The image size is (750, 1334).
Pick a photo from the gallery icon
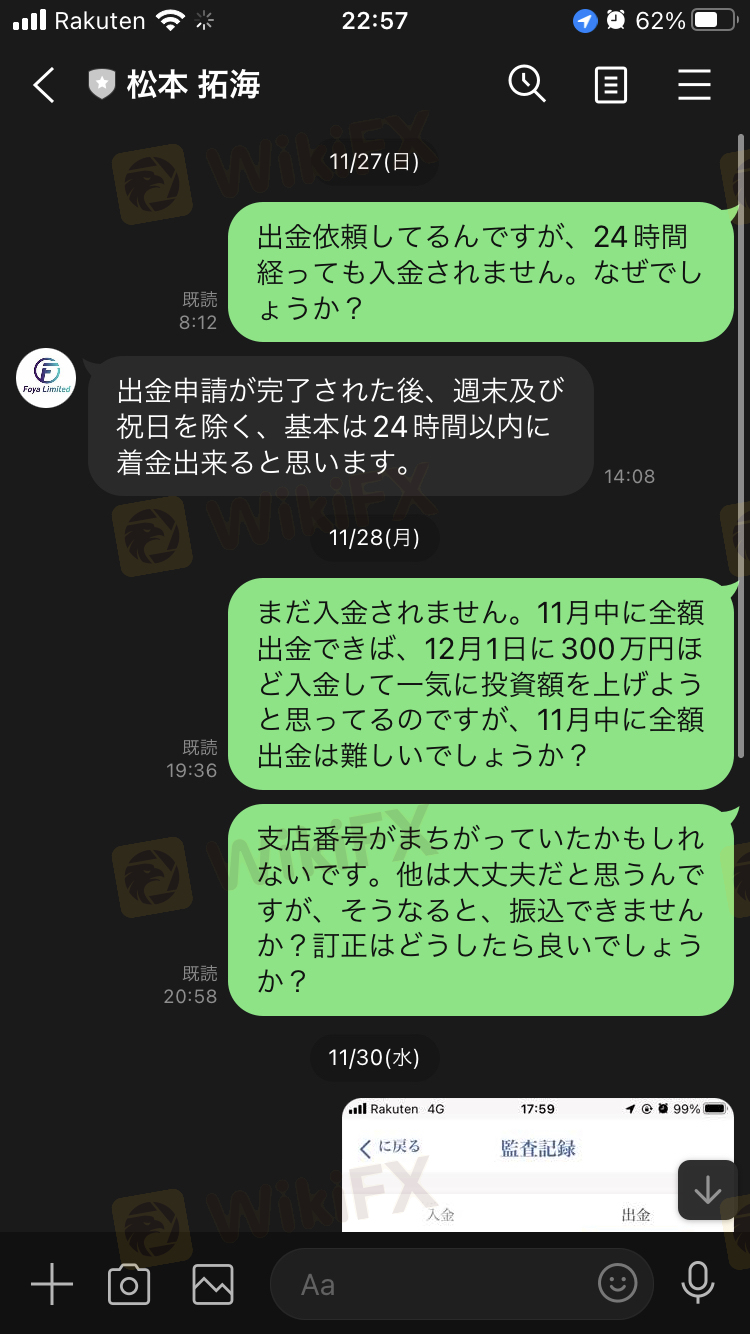click(x=213, y=1284)
